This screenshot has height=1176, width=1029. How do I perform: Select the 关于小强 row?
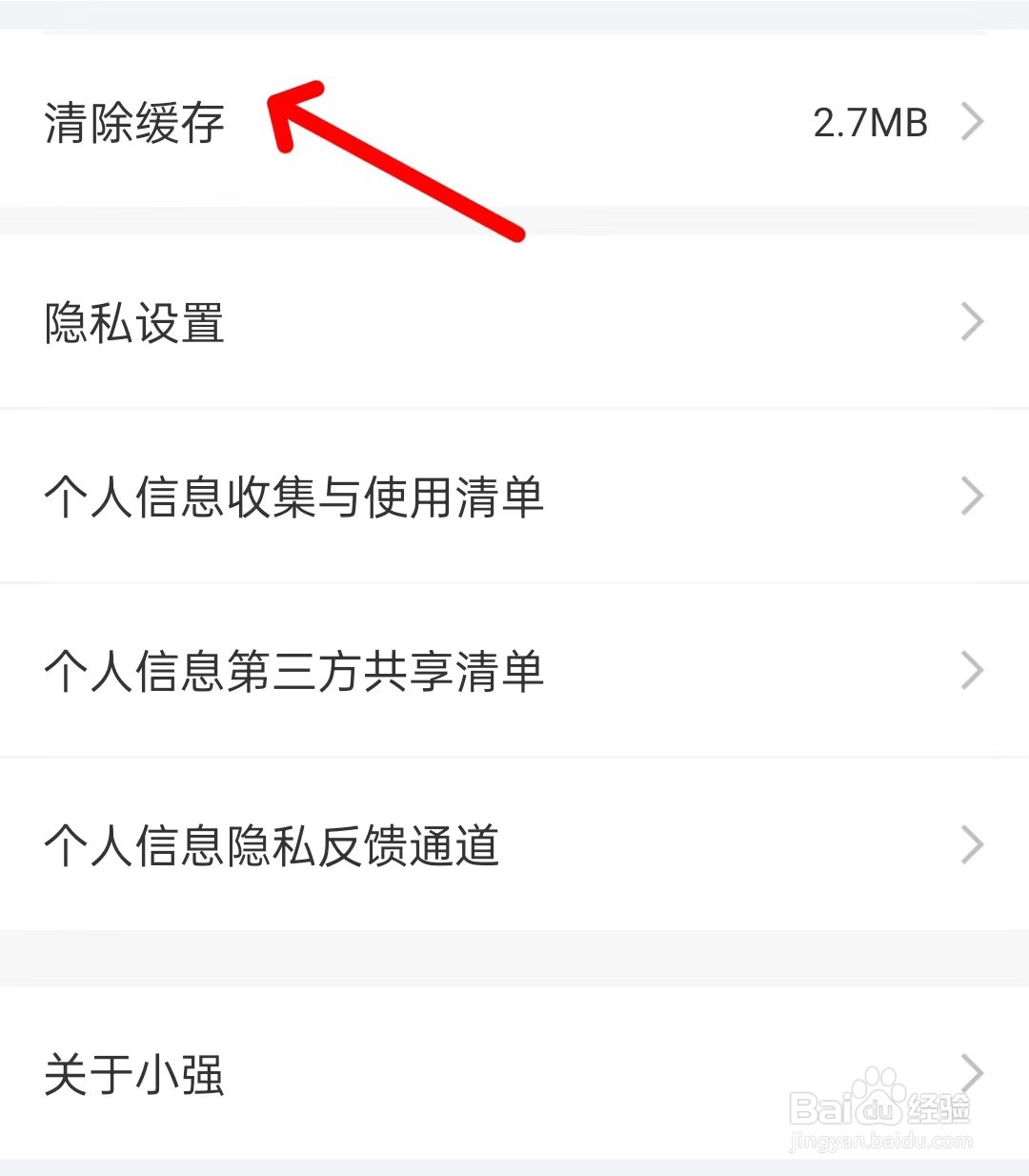[x=381, y=1073]
